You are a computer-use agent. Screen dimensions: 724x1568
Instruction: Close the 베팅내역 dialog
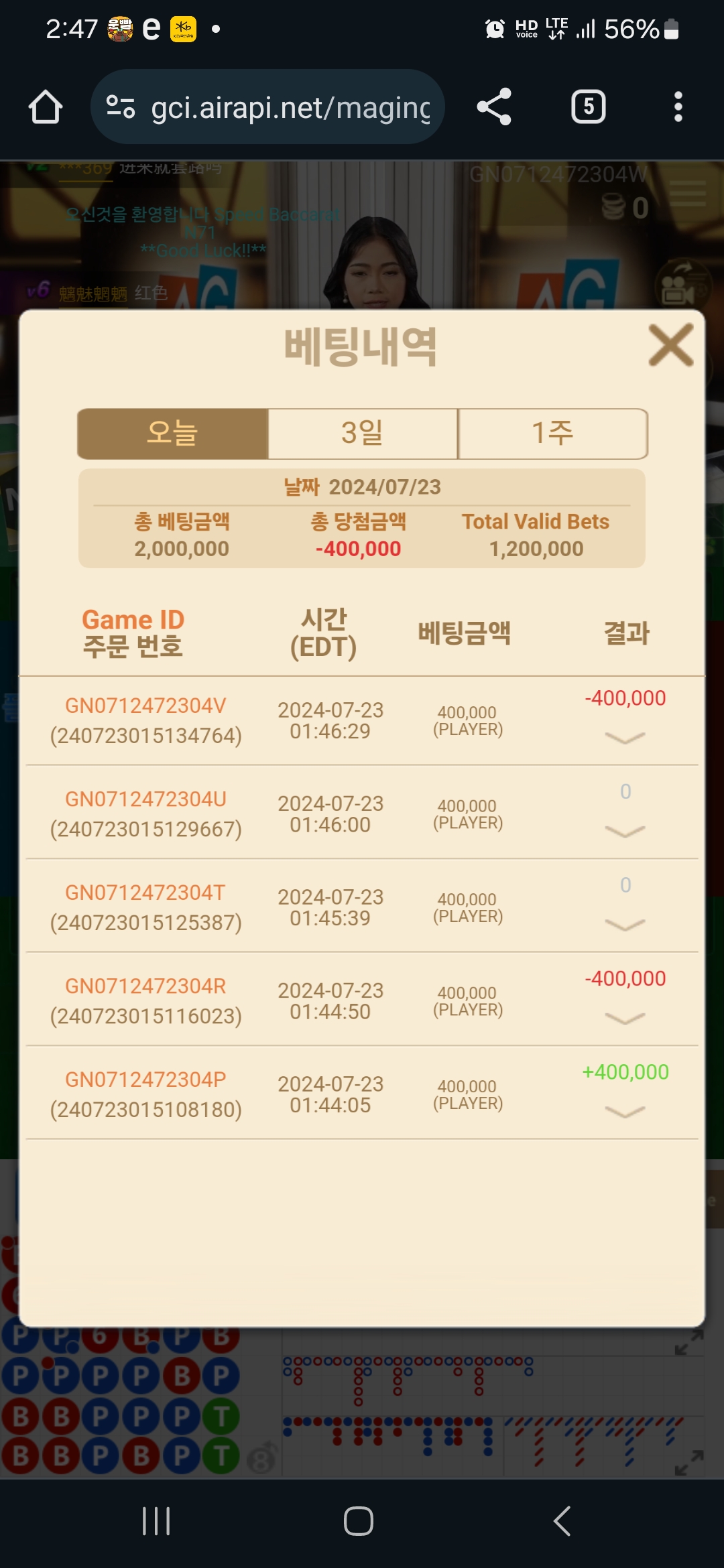(670, 346)
